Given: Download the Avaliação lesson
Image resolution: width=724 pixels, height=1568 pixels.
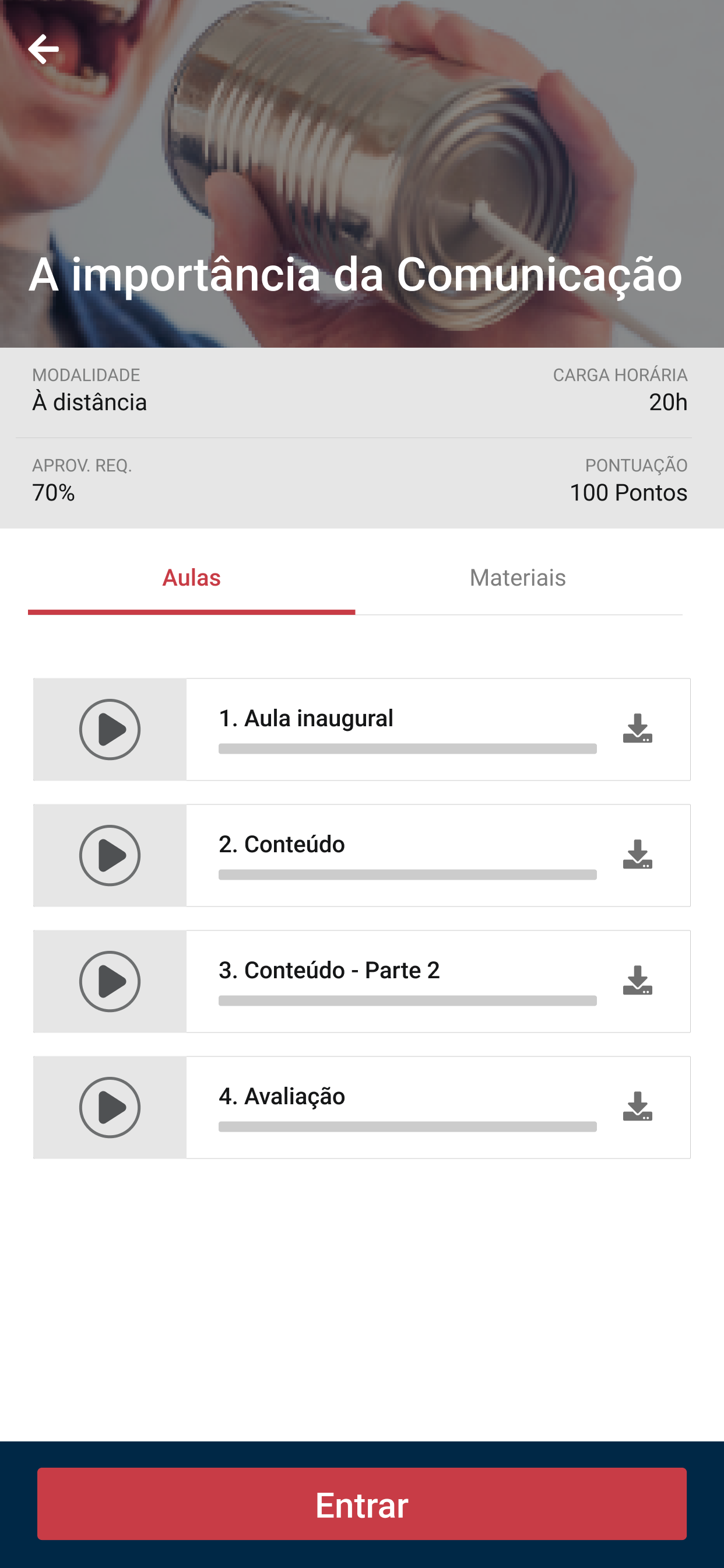Looking at the screenshot, I should pos(637,1107).
